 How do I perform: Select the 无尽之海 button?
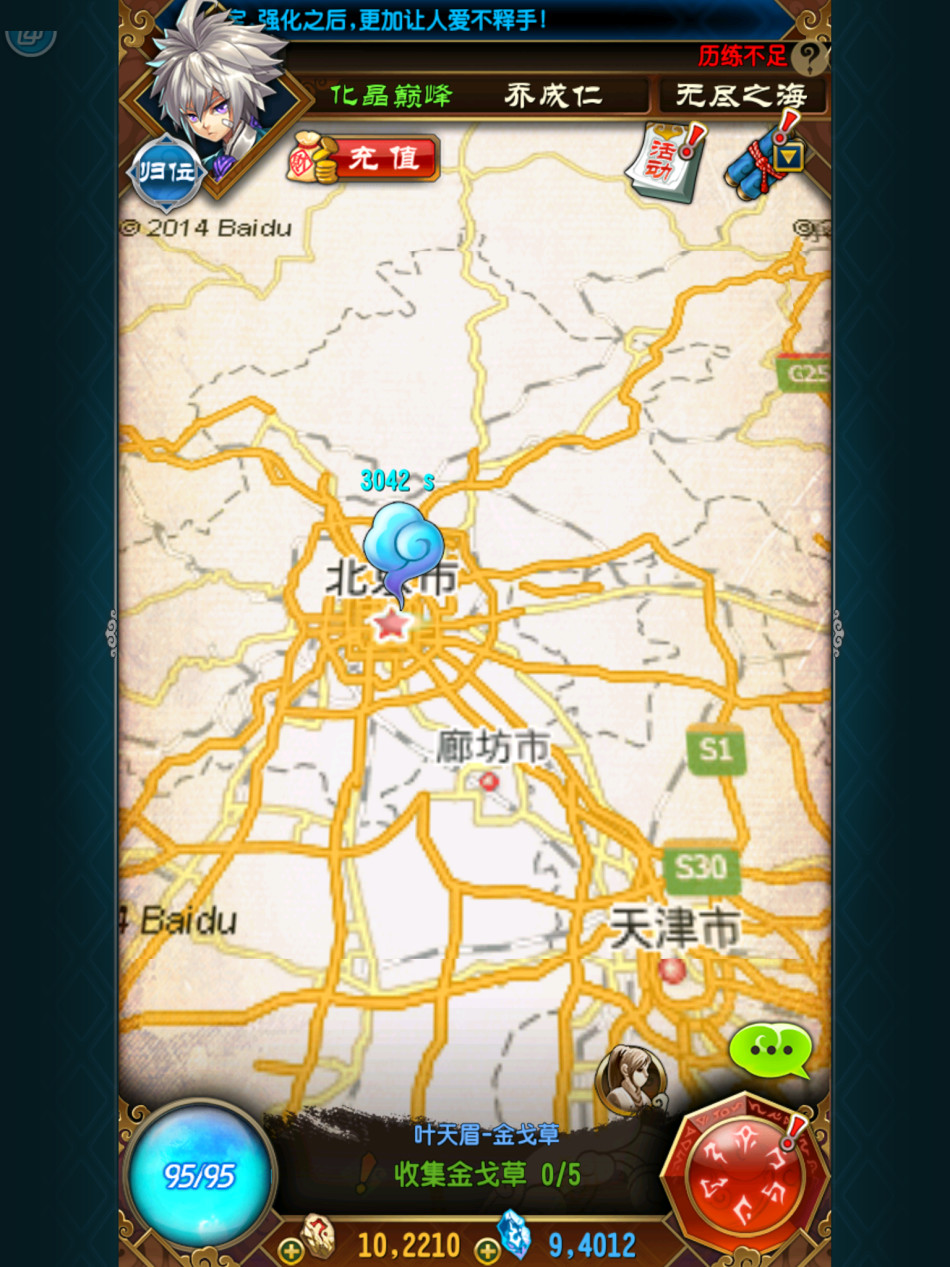point(741,96)
